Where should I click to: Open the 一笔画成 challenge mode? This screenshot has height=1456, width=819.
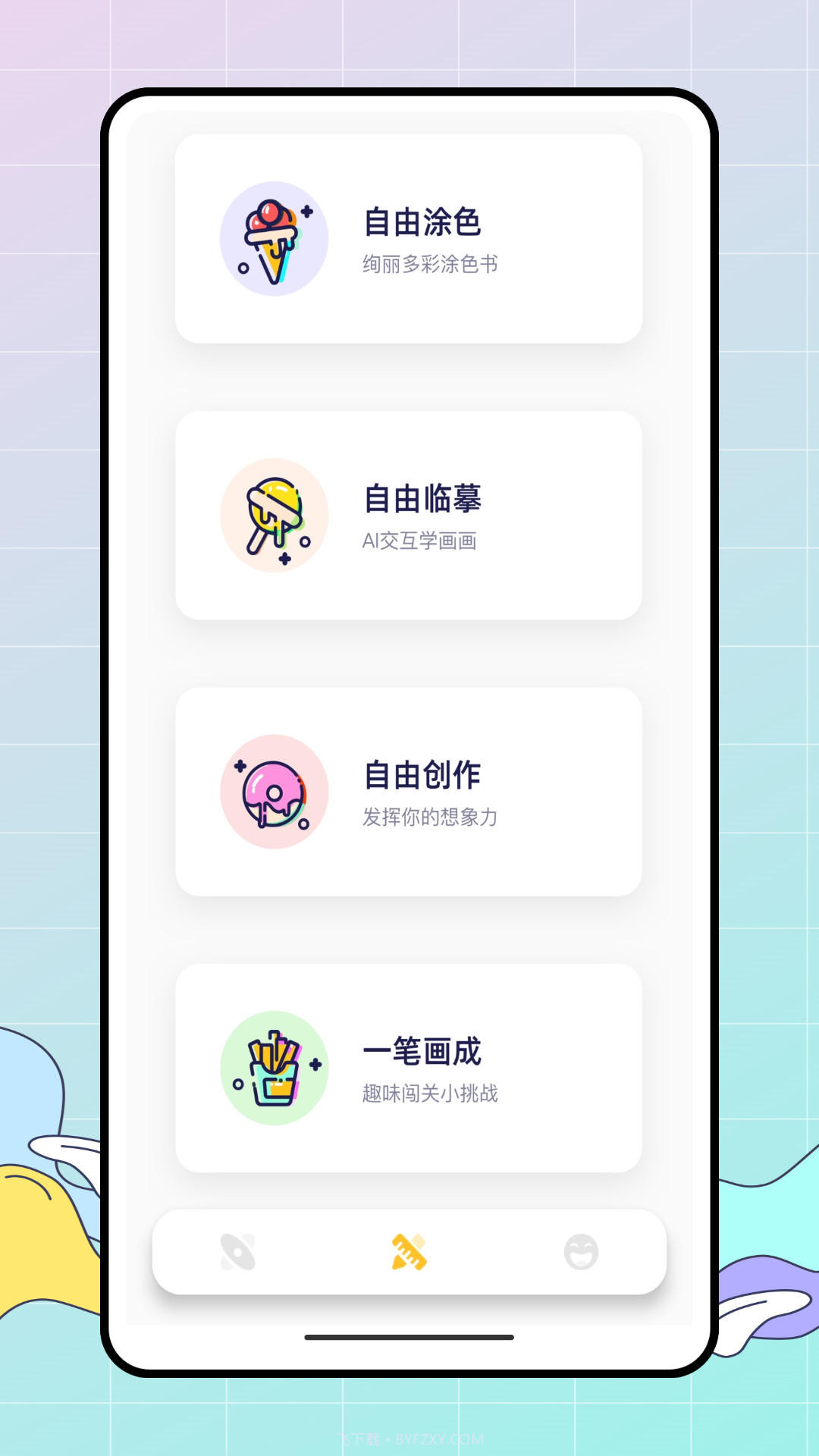tap(409, 1067)
